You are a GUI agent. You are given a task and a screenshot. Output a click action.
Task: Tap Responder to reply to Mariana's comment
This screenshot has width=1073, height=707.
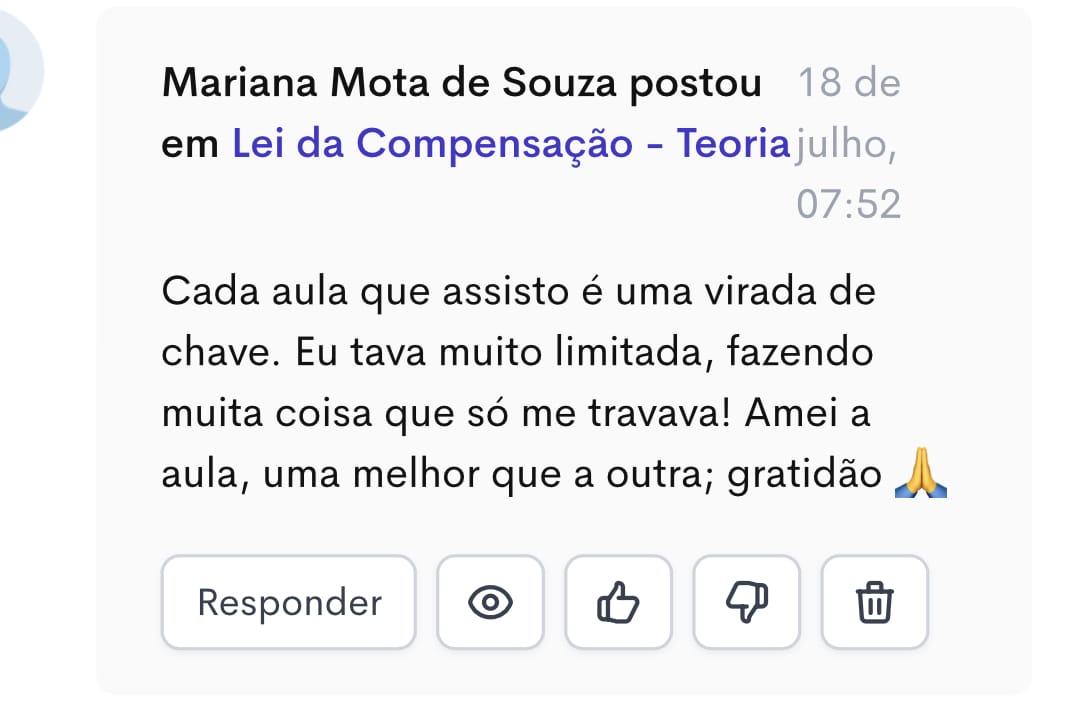(x=289, y=602)
